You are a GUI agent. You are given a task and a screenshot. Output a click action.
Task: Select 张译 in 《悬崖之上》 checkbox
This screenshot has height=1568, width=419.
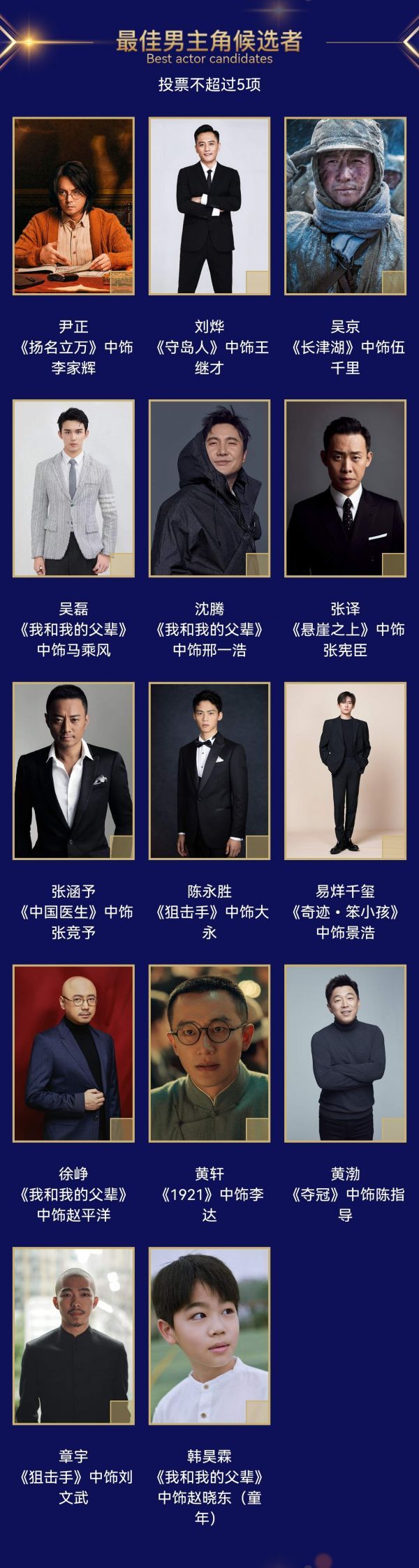[393, 564]
